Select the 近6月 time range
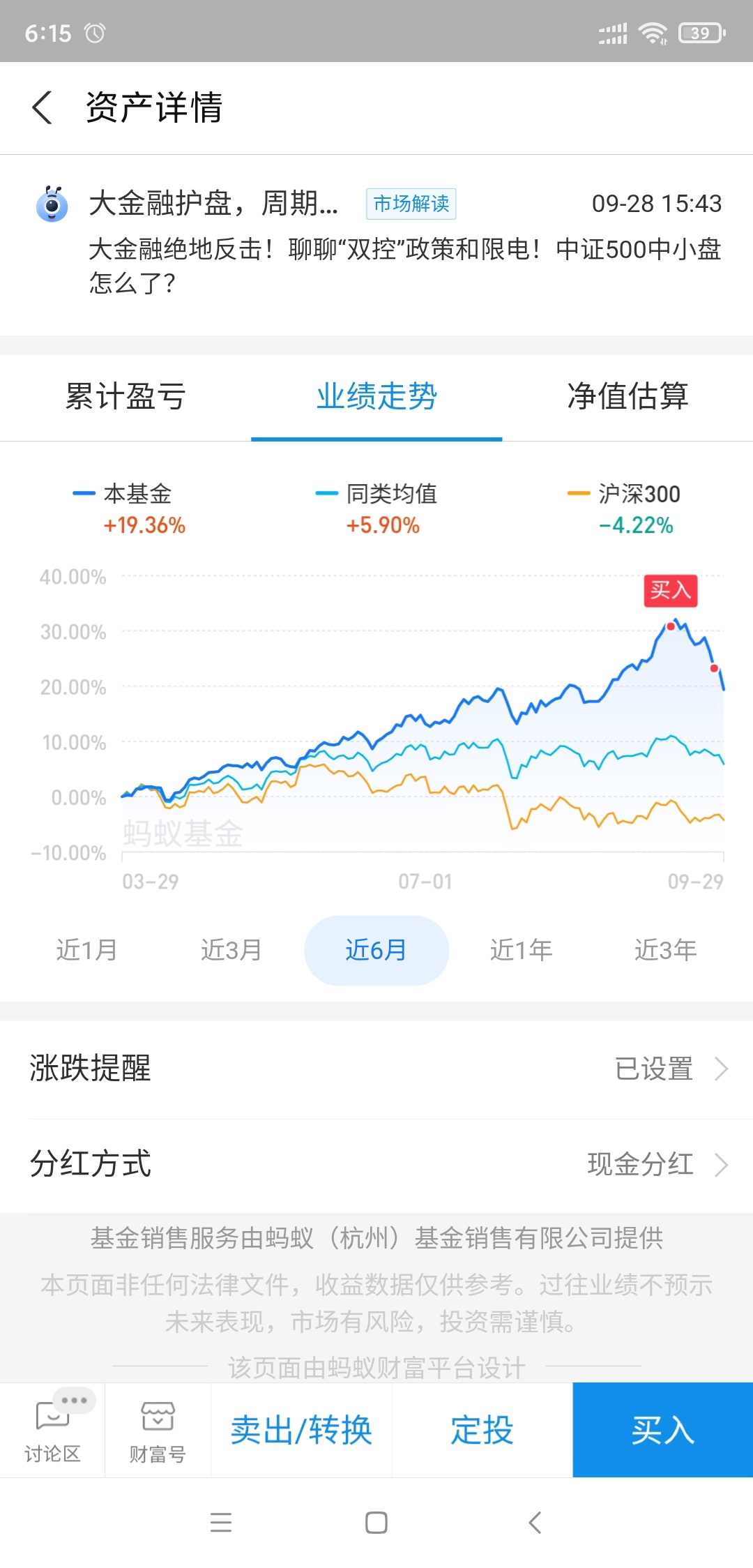 pyautogui.click(x=376, y=950)
